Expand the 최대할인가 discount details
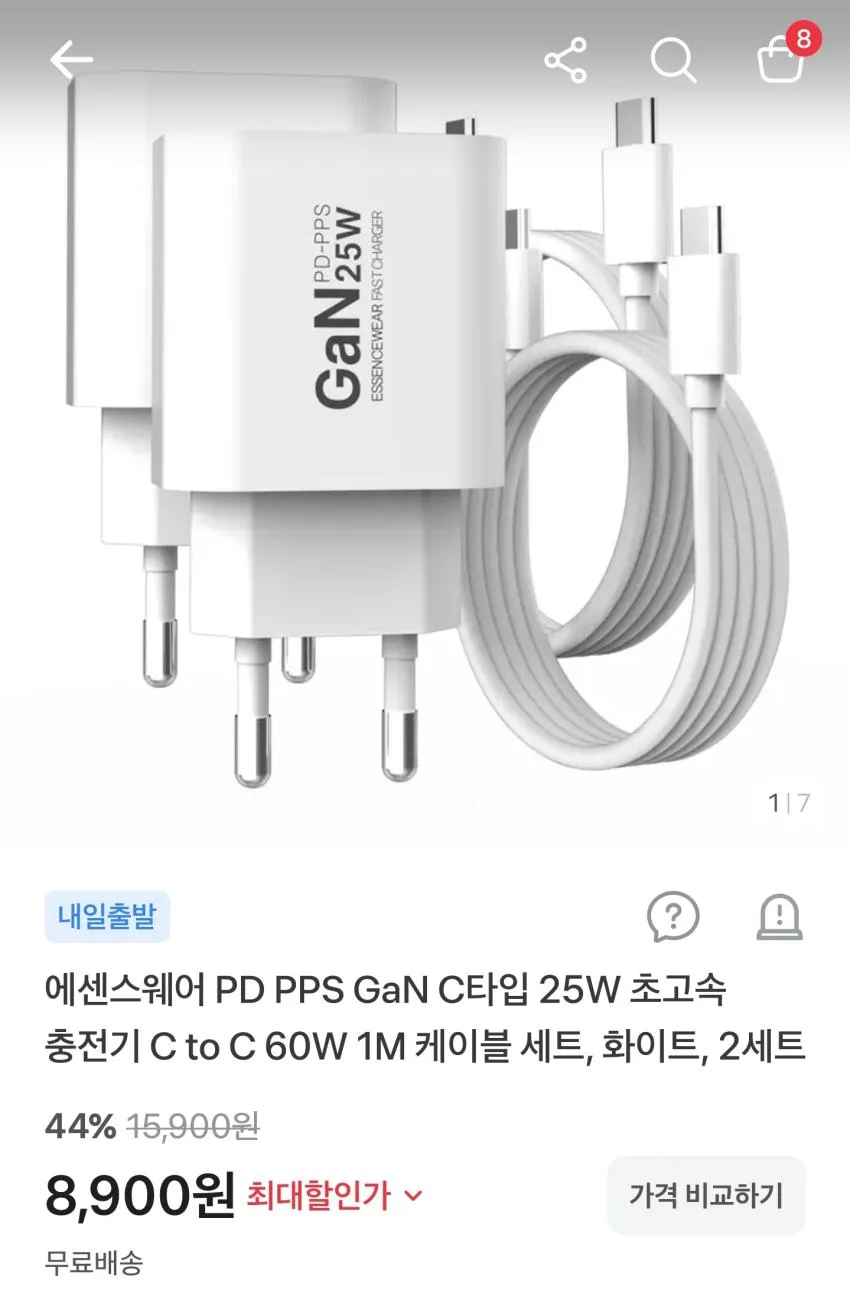This screenshot has height=1290, width=850. [x=335, y=1195]
